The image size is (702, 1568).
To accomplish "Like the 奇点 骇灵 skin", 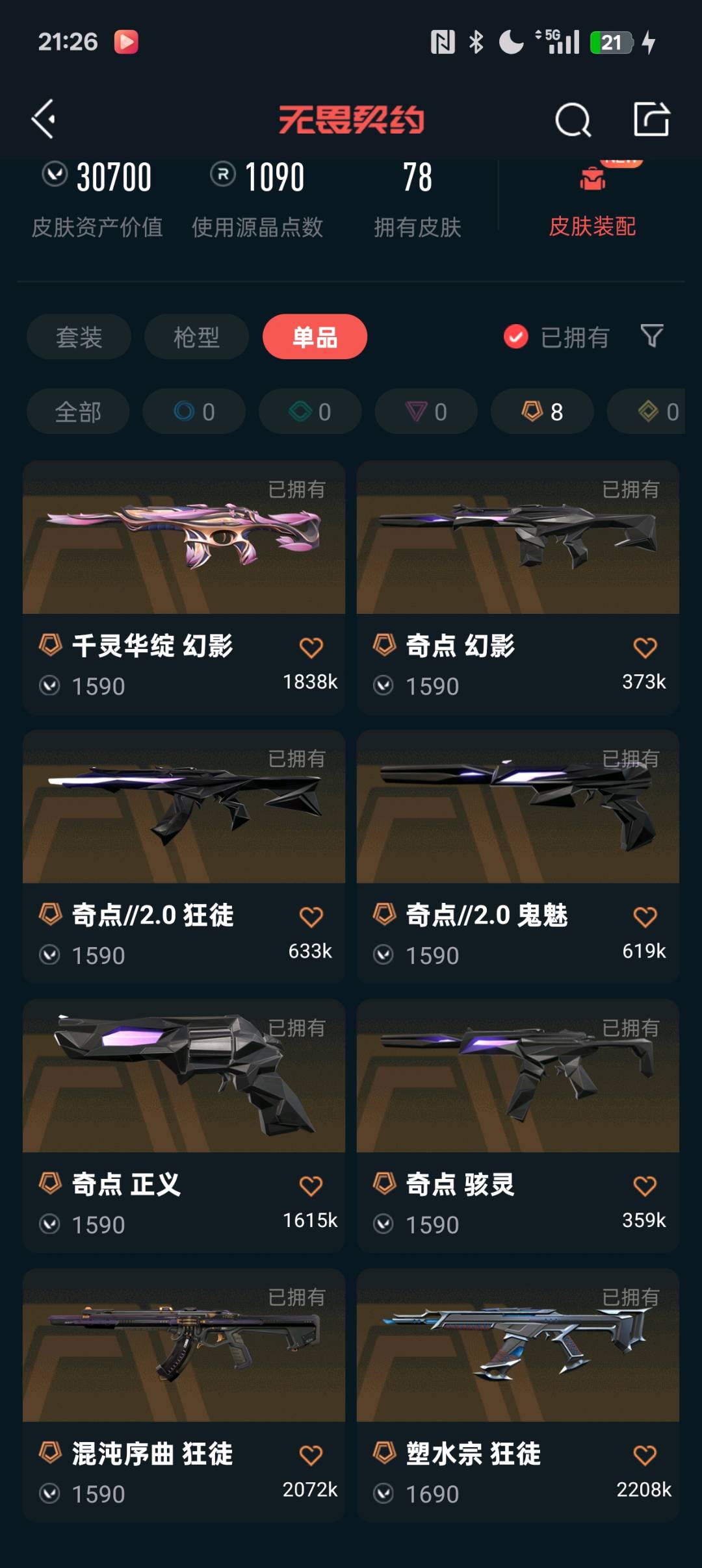I will (645, 1186).
